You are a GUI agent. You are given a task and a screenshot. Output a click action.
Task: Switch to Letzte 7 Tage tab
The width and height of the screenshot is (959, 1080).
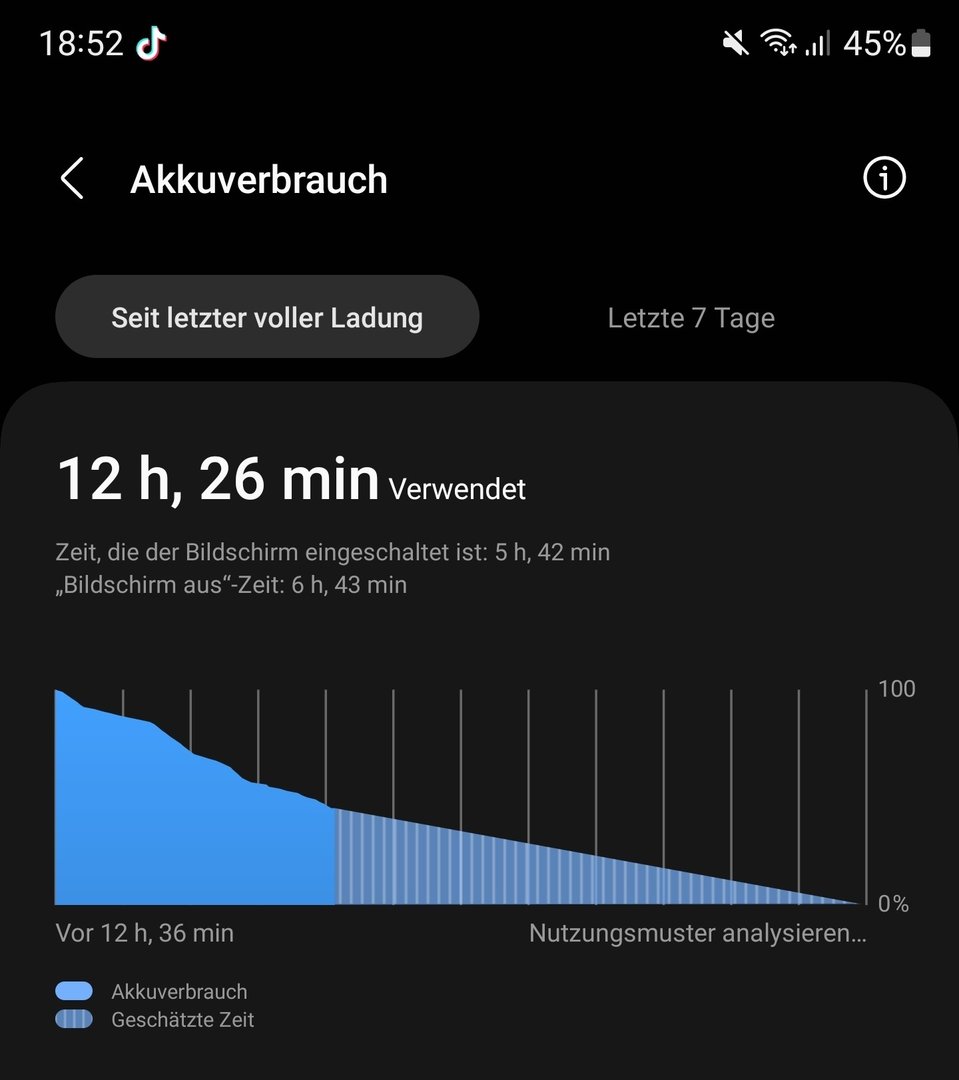pos(691,318)
